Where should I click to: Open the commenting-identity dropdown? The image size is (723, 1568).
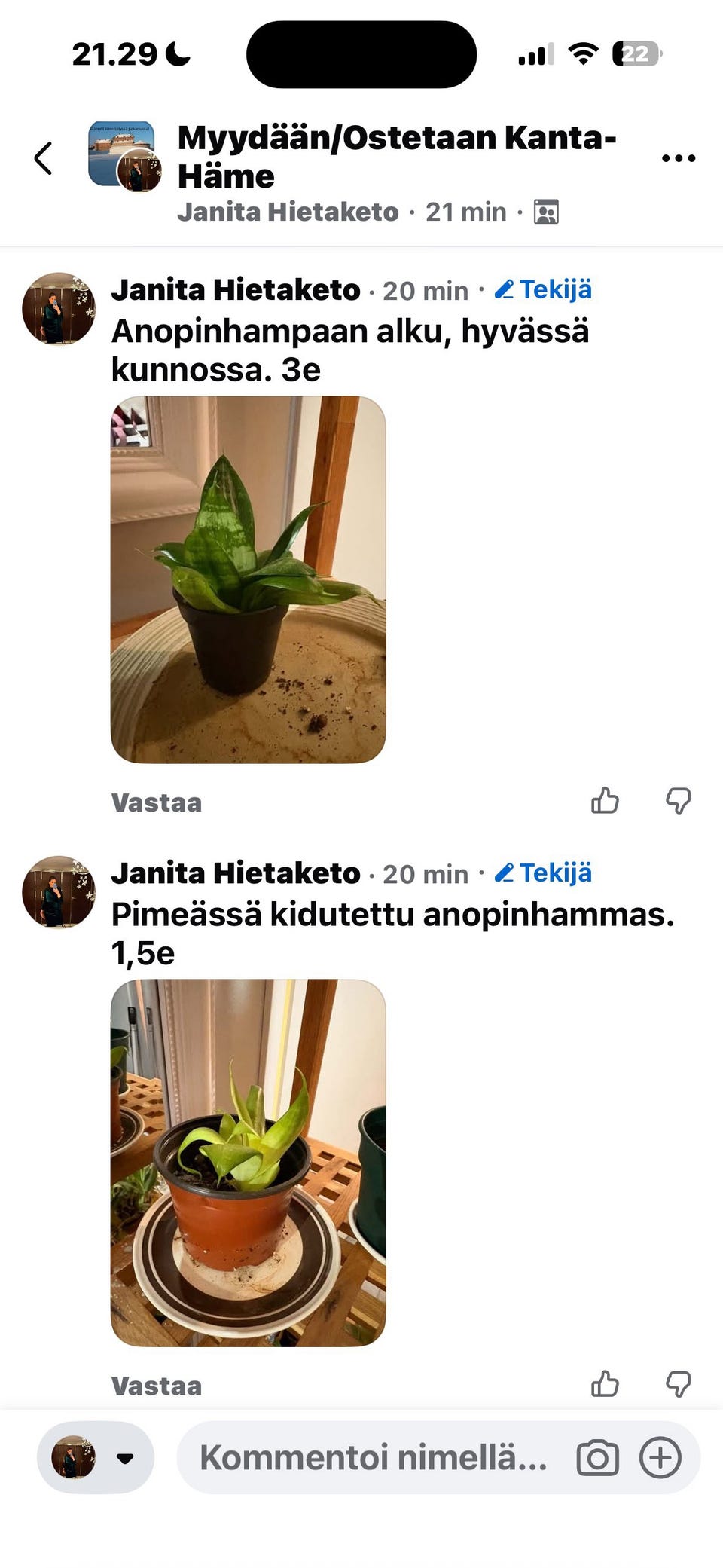(x=96, y=1457)
